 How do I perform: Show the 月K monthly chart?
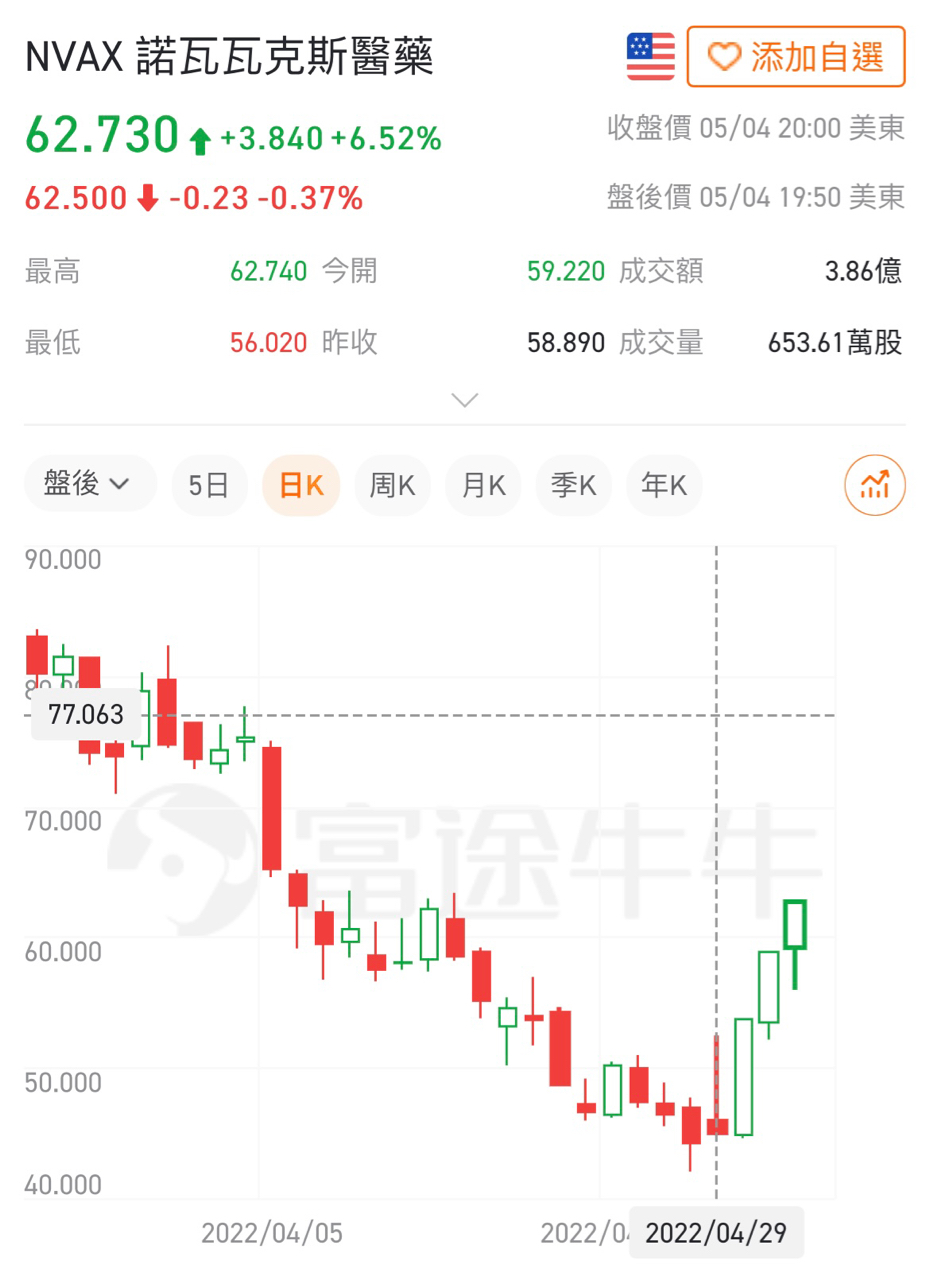(x=483, y=486)
